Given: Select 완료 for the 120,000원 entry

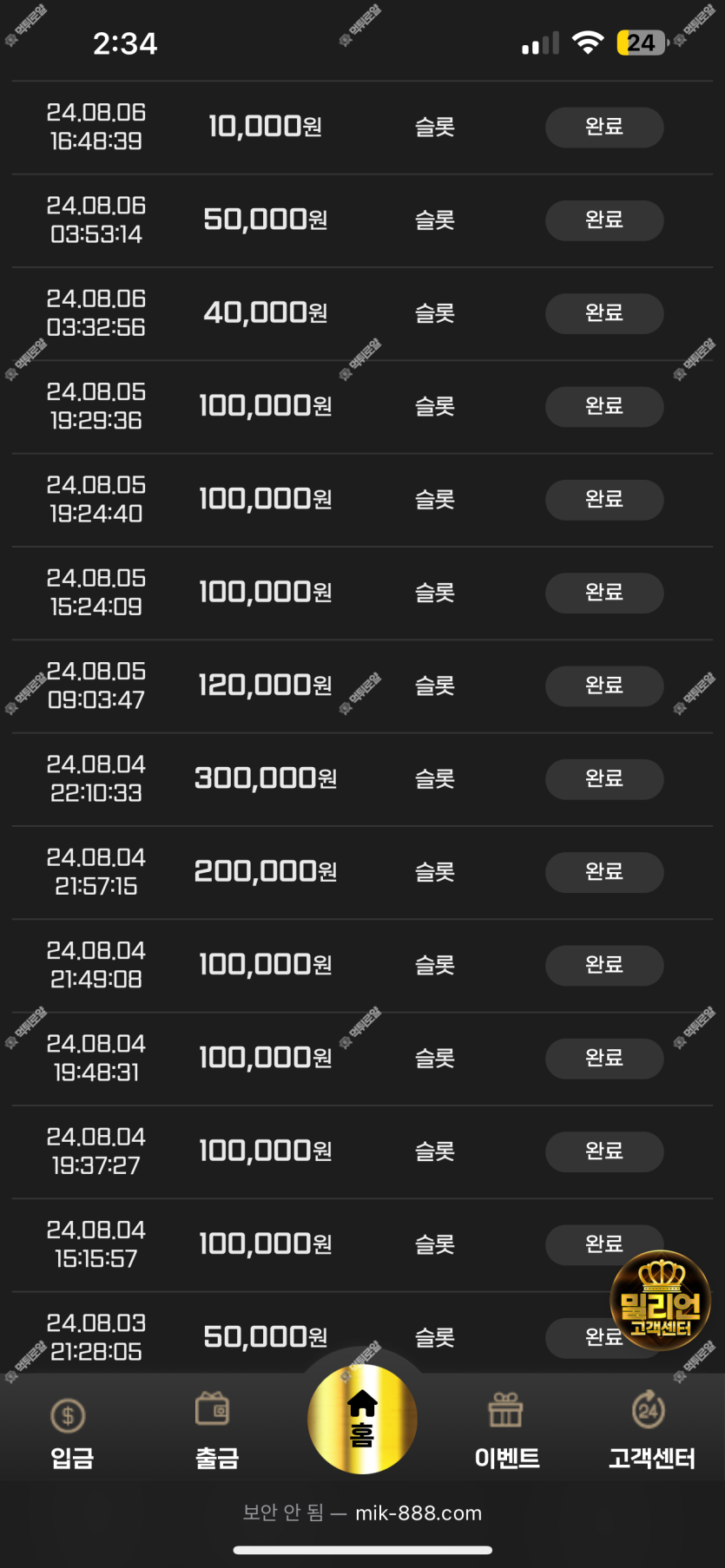Looking at the screenshot, I should (x=604, y=686).
